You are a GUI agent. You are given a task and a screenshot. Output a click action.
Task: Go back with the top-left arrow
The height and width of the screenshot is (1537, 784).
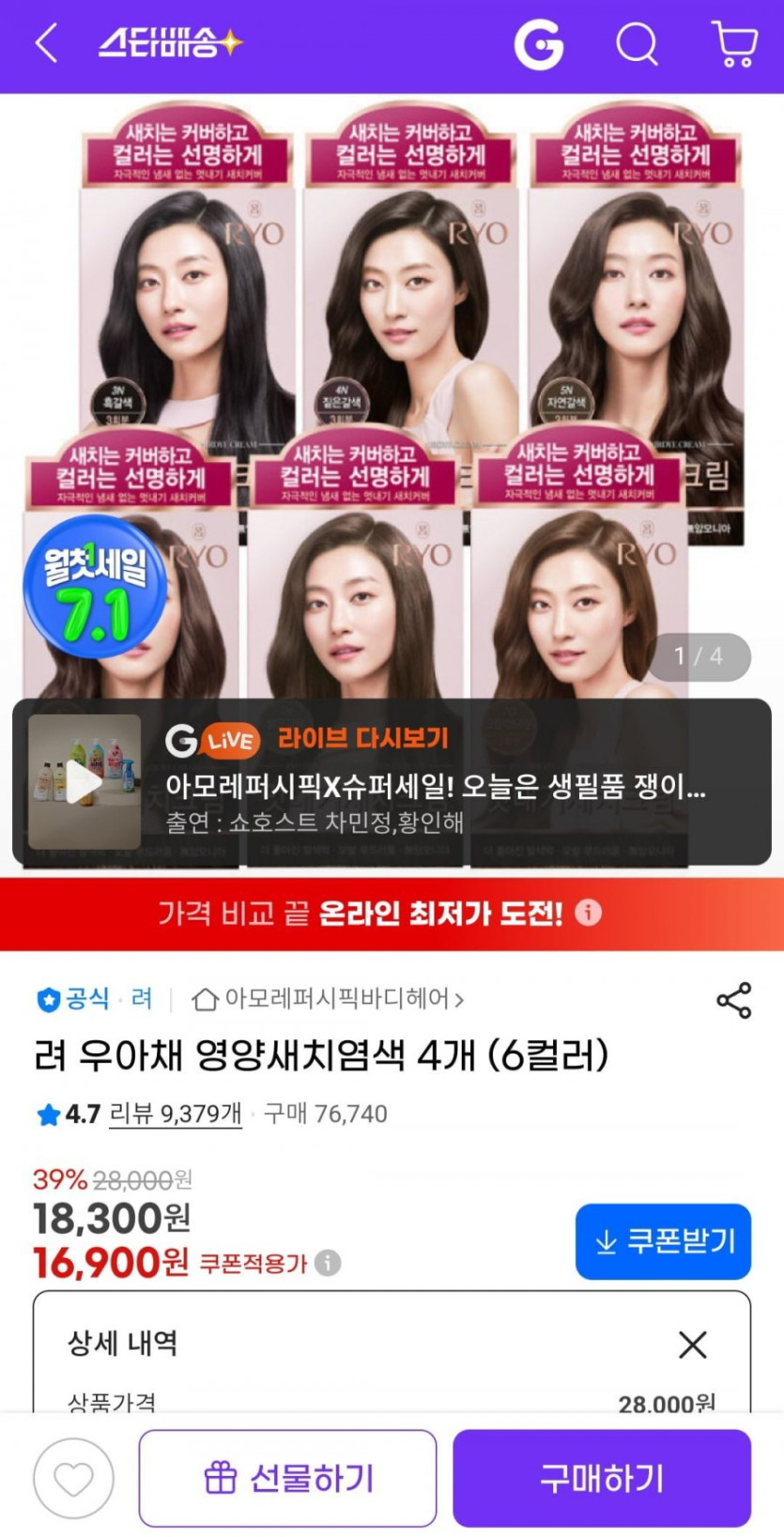click(46, 43)
